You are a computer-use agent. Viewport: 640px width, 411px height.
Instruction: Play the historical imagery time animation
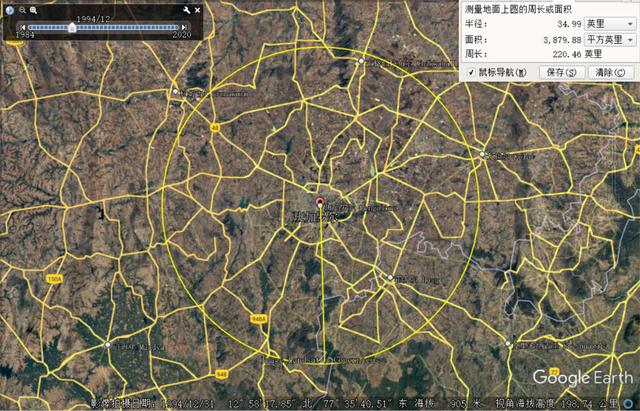(x=10, y=10)
